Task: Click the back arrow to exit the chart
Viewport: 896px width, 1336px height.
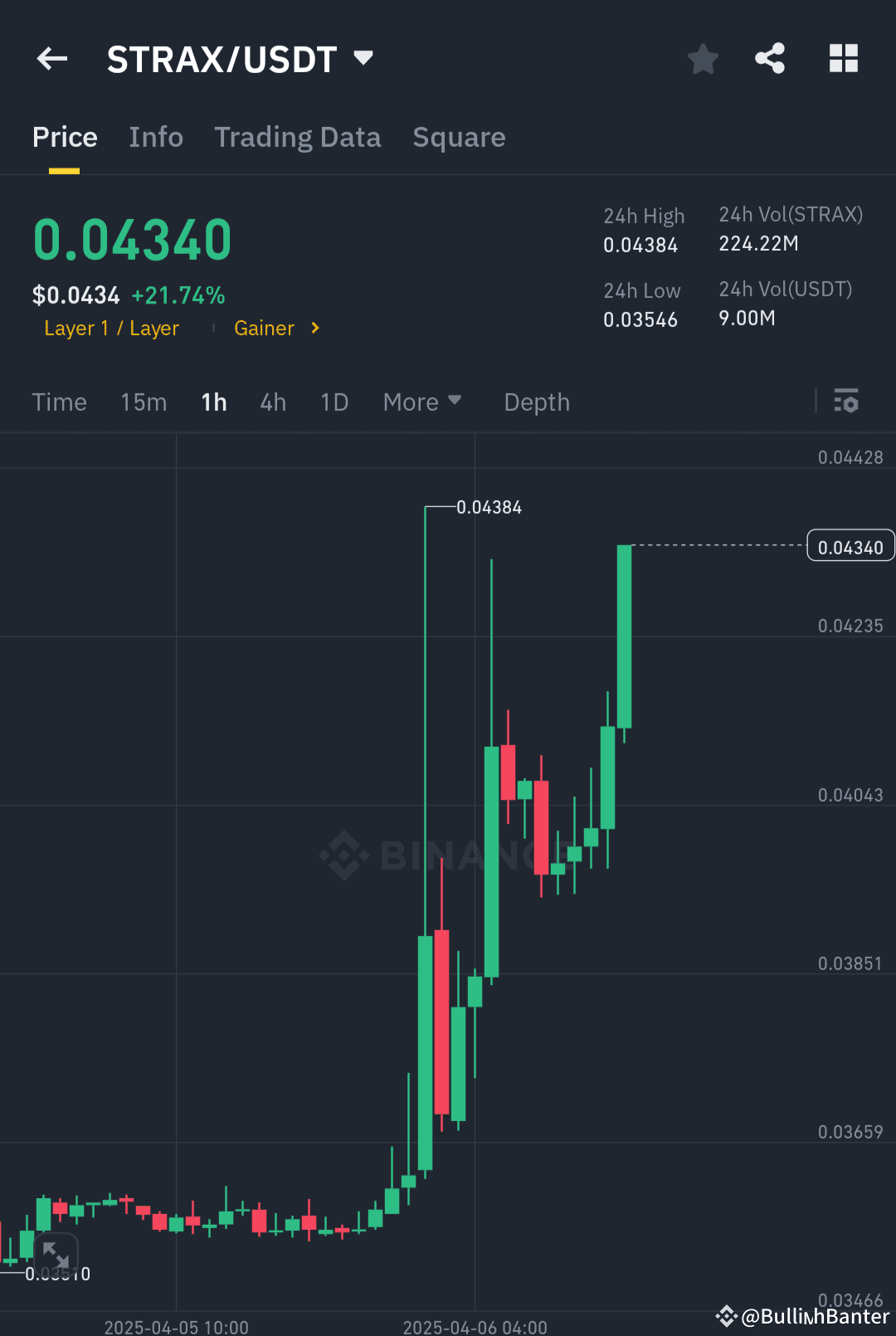Action: (51, 58)
